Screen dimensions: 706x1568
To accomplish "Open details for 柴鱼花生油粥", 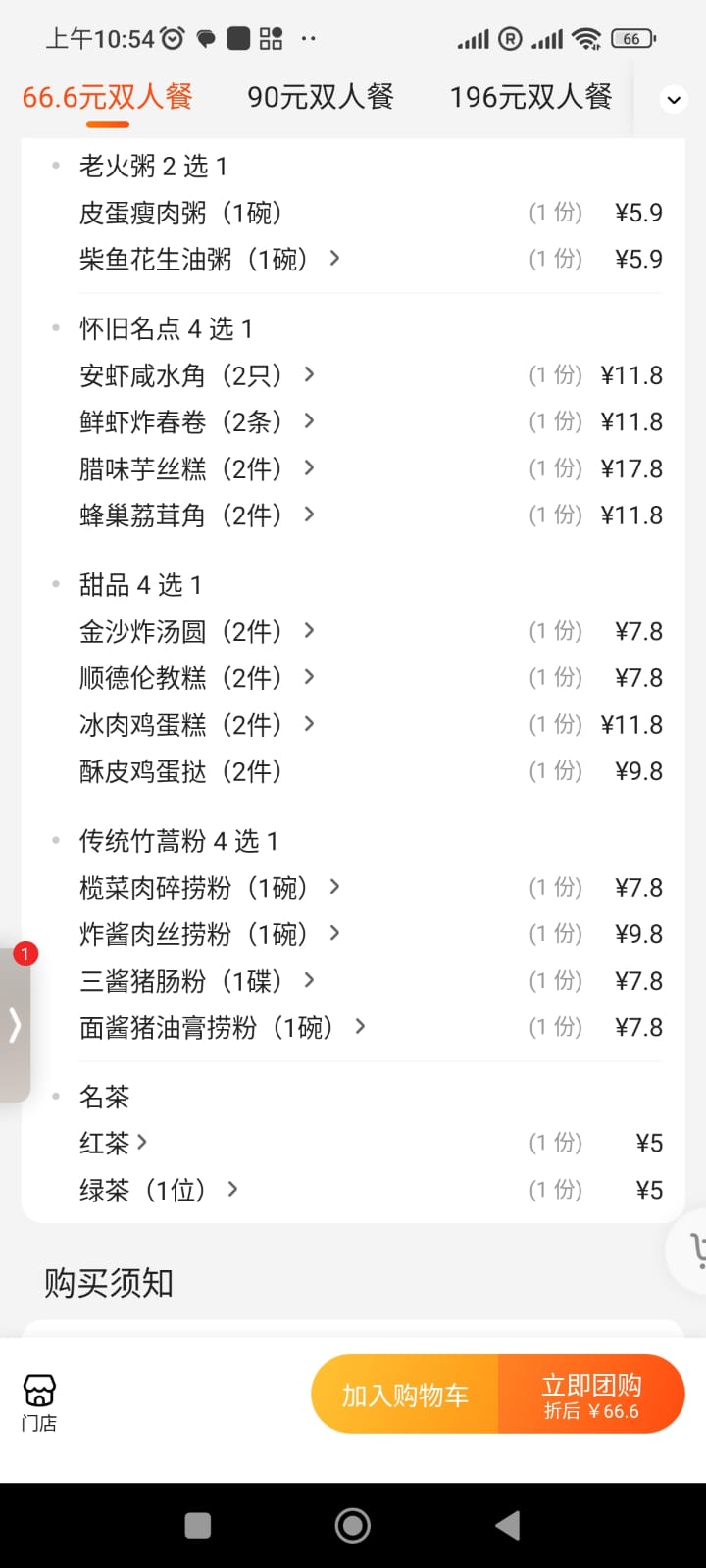I will click(209, 259).
